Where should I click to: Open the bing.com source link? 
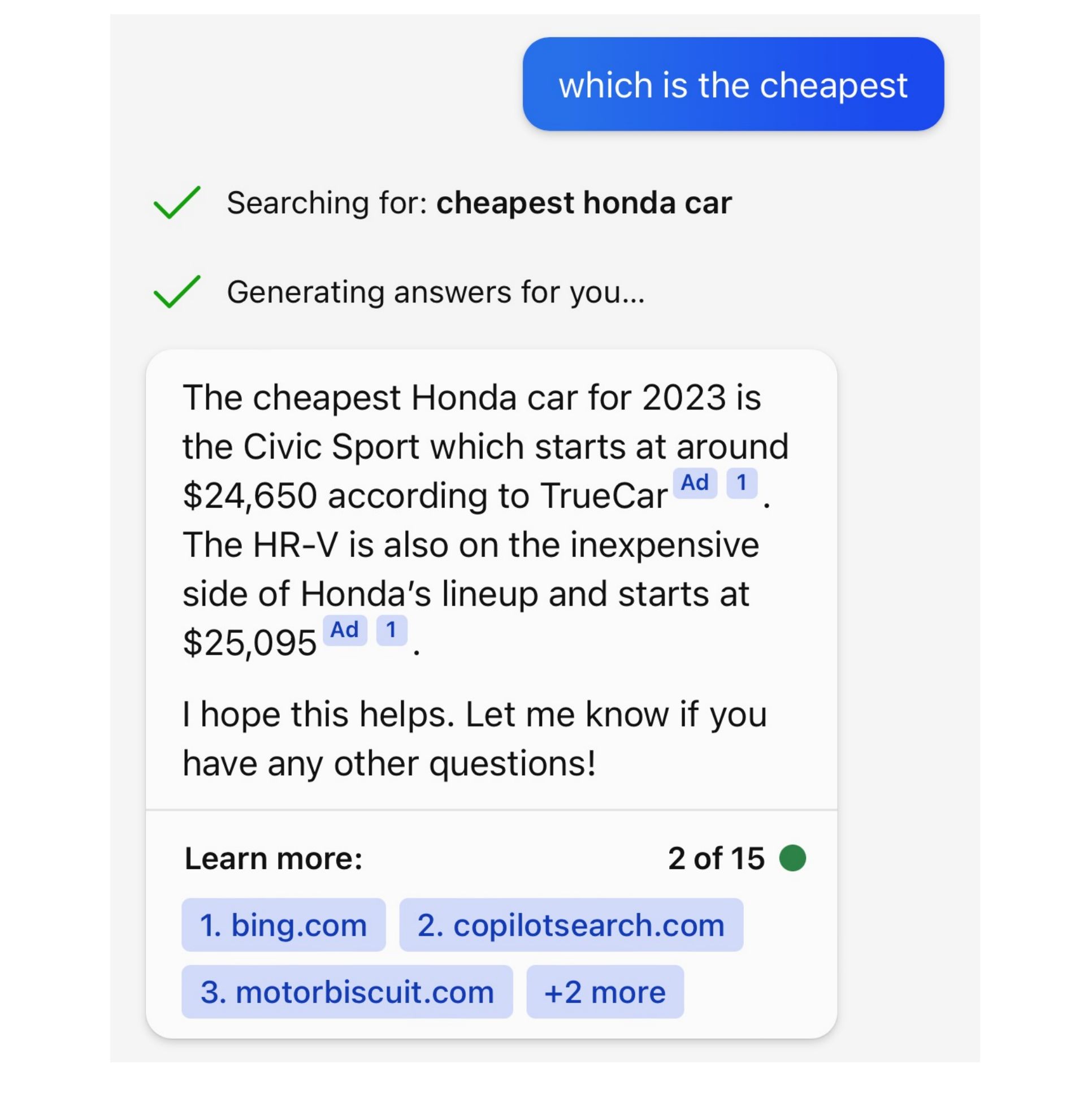[283, 924]
